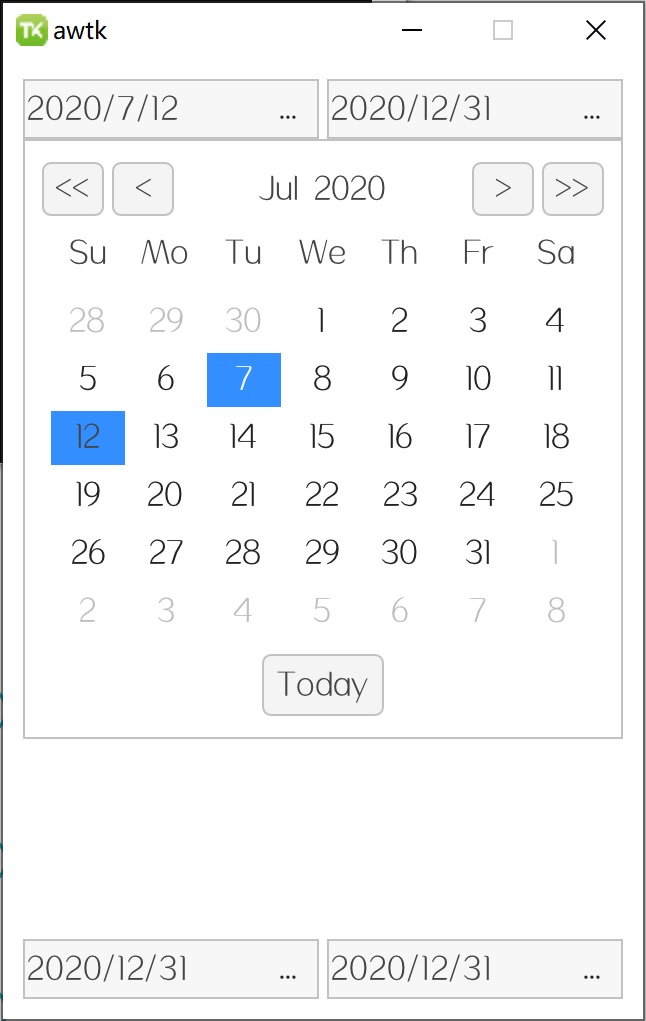Close the awtk window
This screenshot has width=646, height=1021.
[x=596, y=30]
